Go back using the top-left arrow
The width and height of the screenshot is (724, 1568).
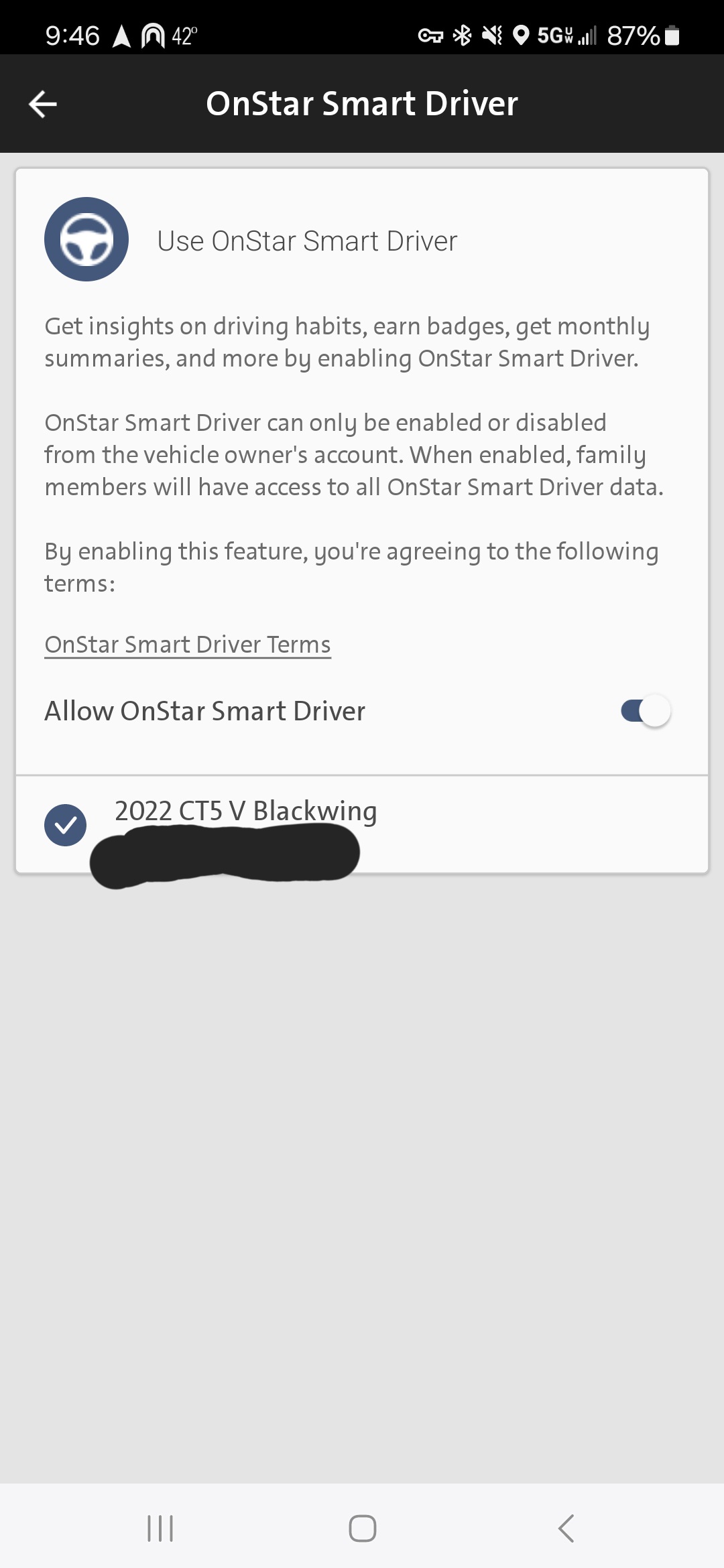coord(43,104)
